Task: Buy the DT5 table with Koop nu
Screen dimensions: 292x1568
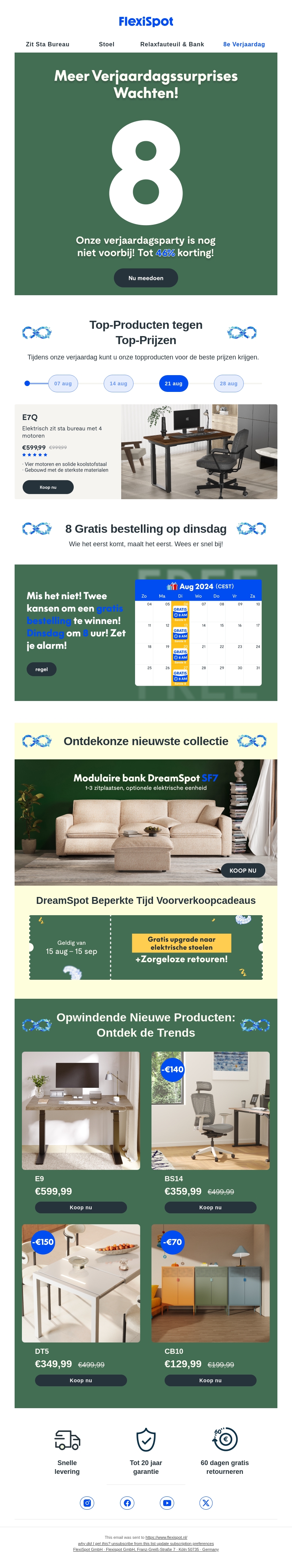Action: 81,1380
